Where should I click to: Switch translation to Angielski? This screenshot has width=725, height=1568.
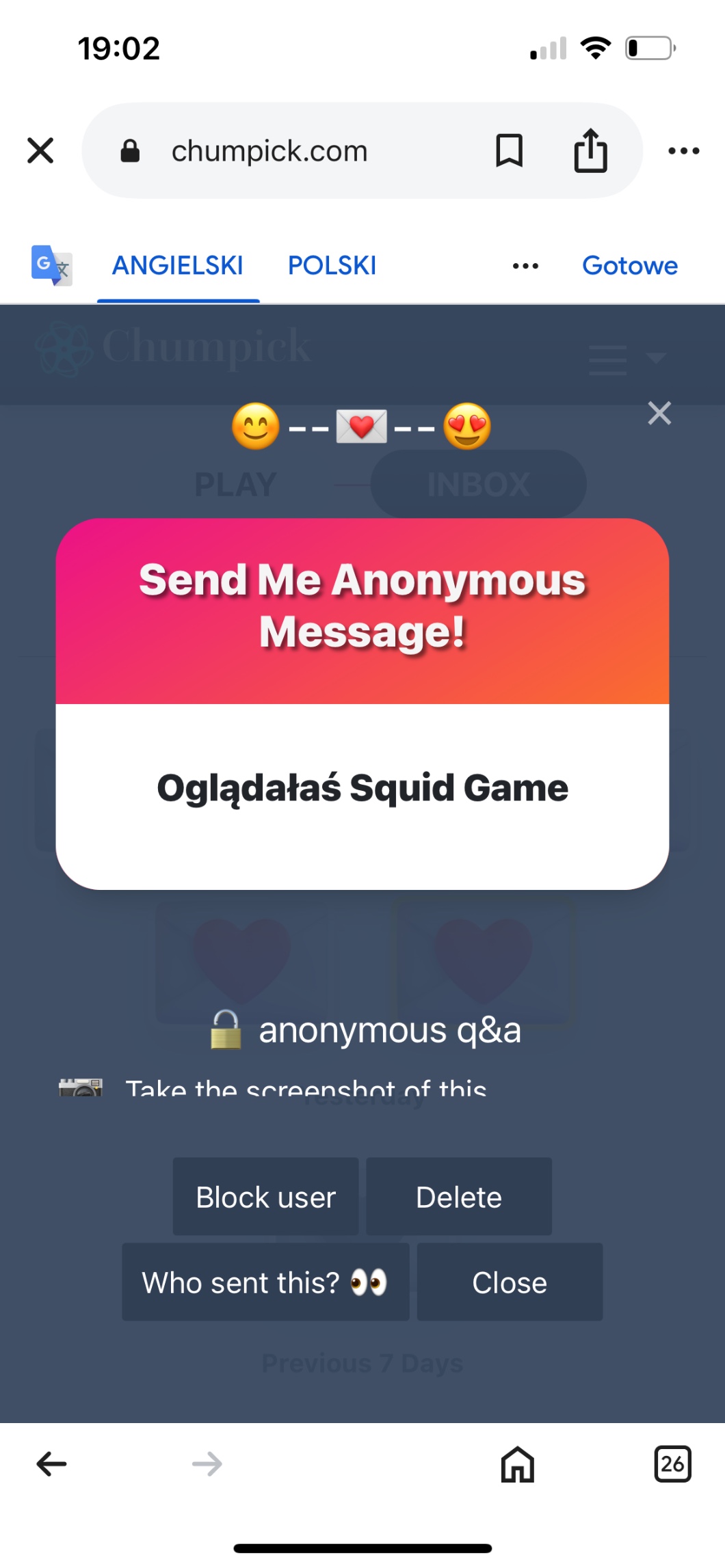click(x=178, y=265)
